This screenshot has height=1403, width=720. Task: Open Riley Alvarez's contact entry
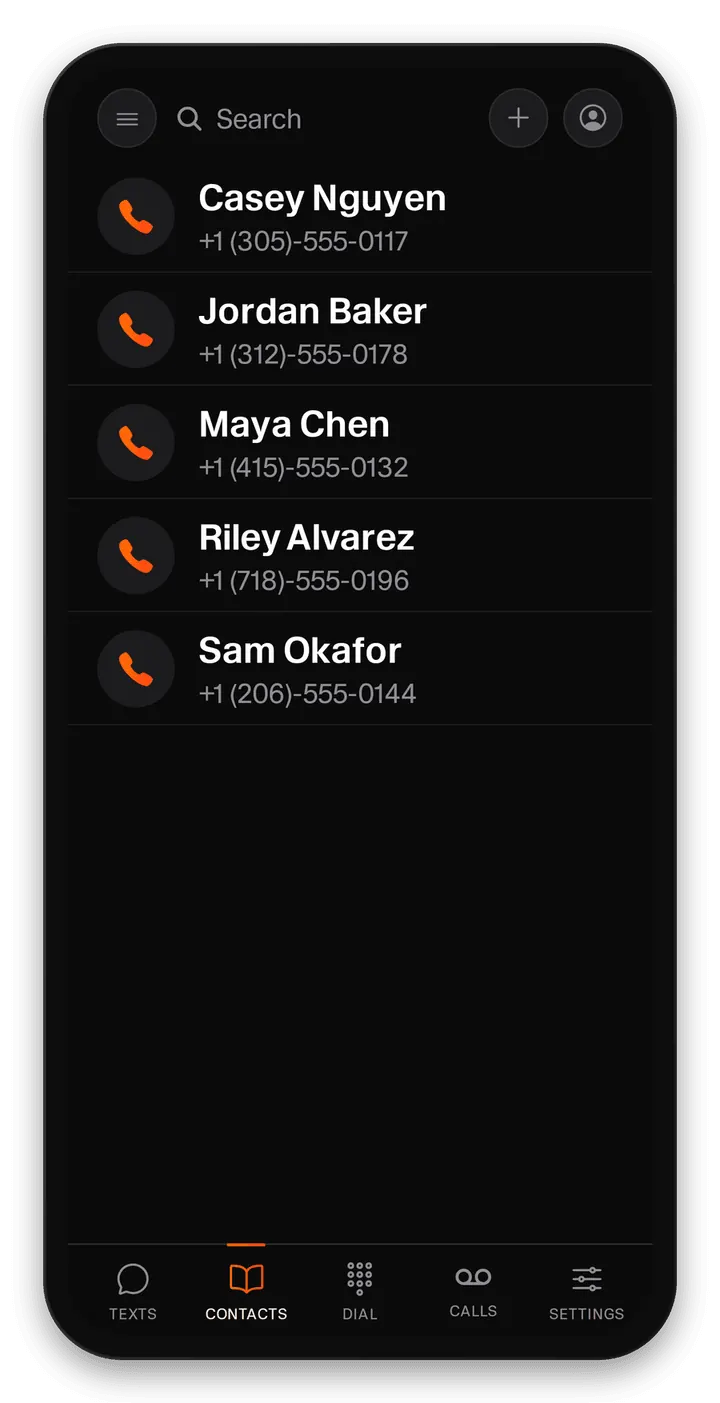pos(360,555)
